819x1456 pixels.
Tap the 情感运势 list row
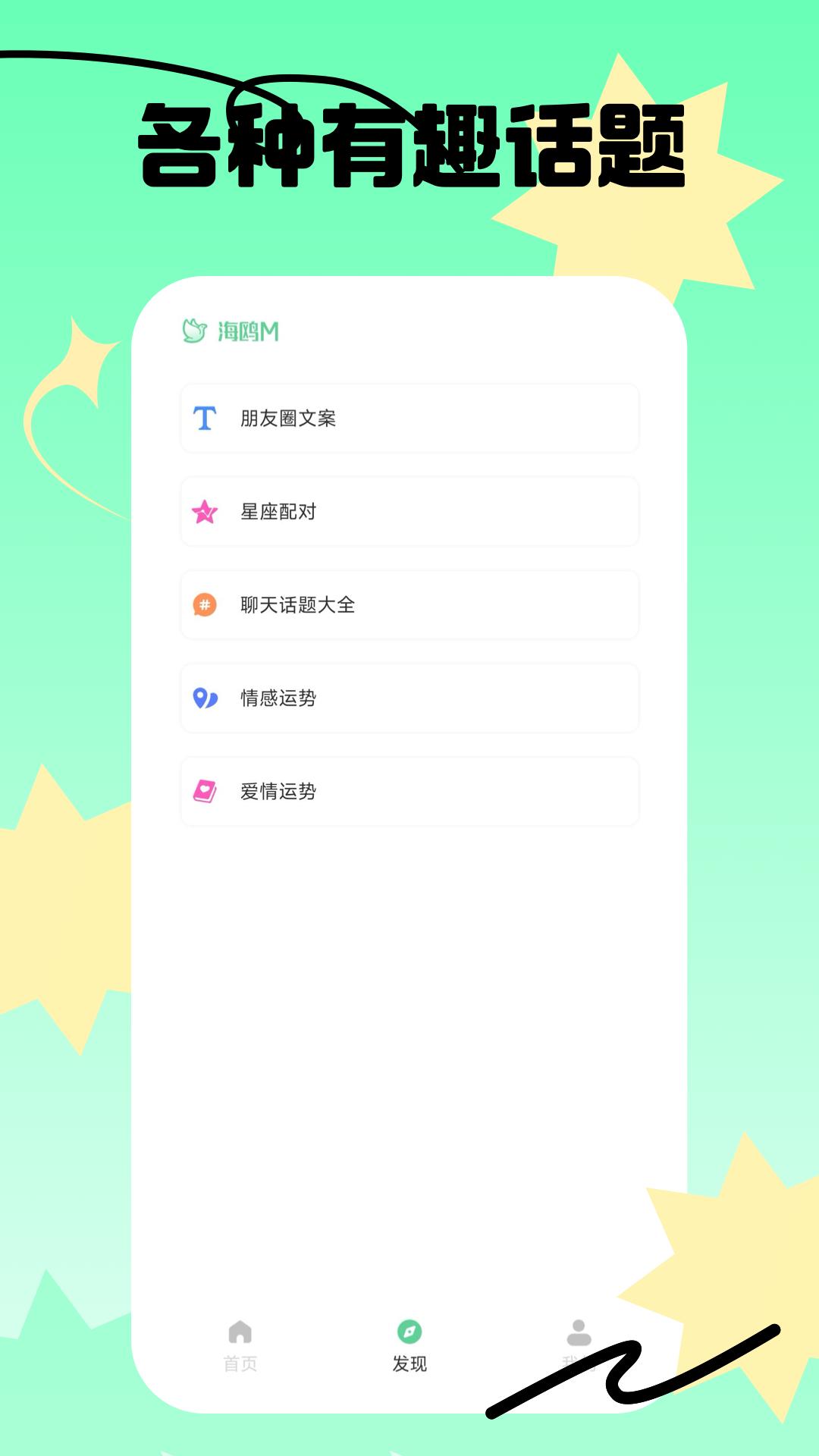409,699
